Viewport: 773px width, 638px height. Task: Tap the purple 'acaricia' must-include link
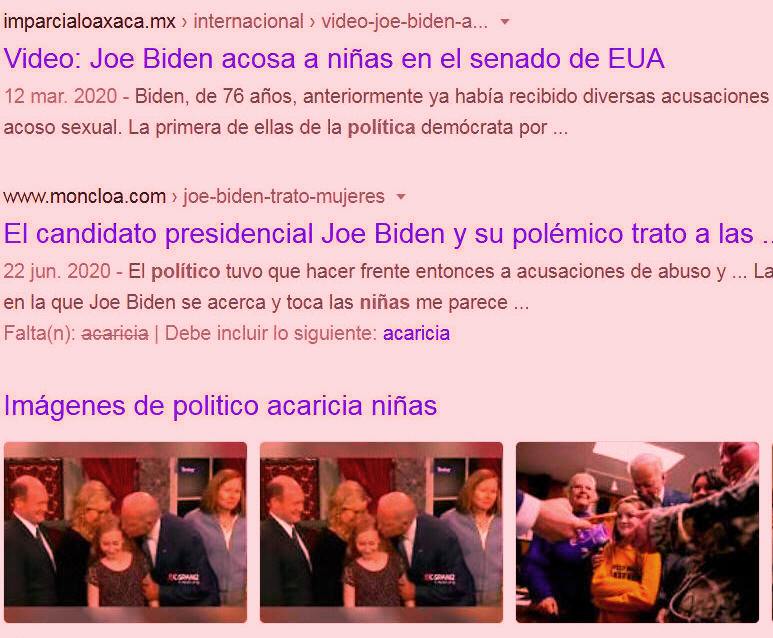pyautogui.click(x=416, y=333)
